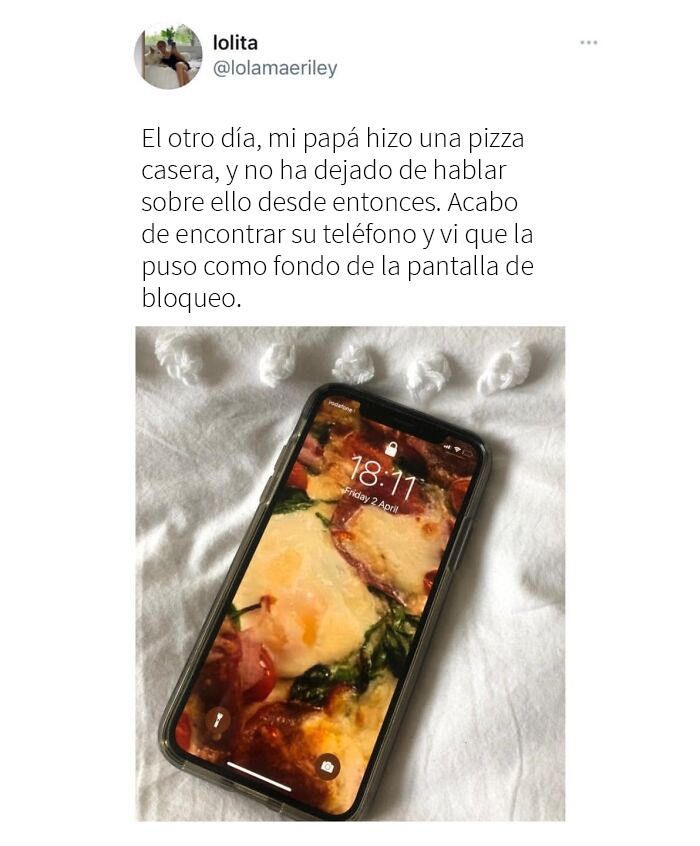Image resolution: width=700 pixels, height=846 pixels.
Task: Open lolita's profile picture
Action: (168, 56)
